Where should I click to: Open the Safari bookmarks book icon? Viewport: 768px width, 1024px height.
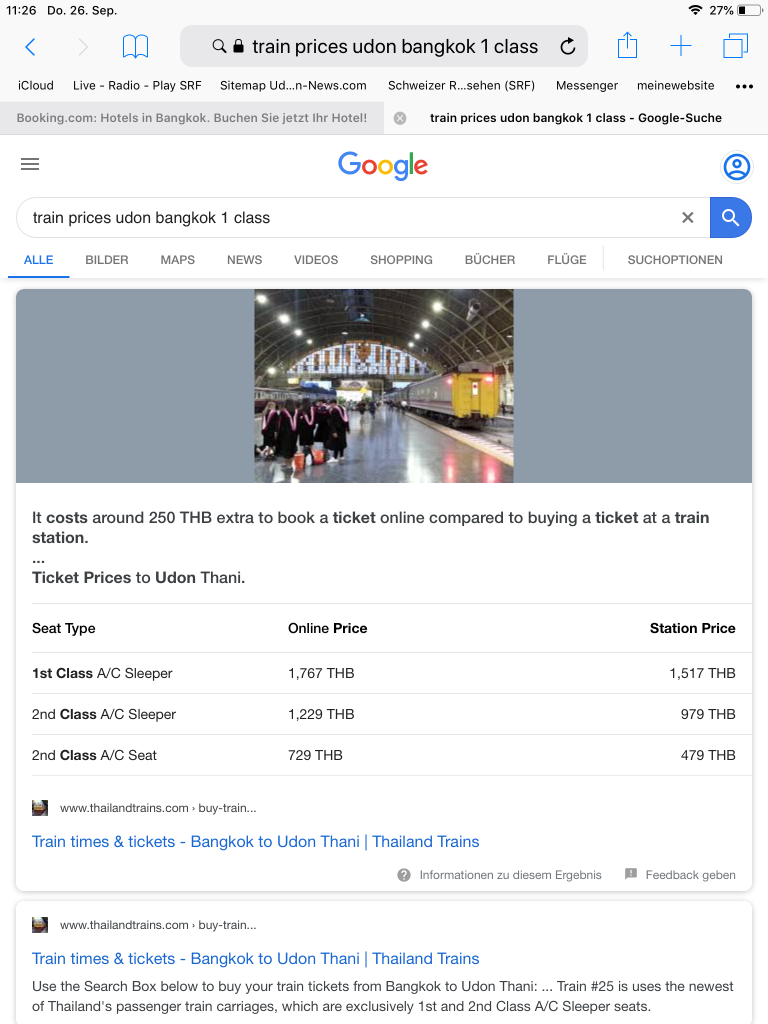click(x=135, y=46)
